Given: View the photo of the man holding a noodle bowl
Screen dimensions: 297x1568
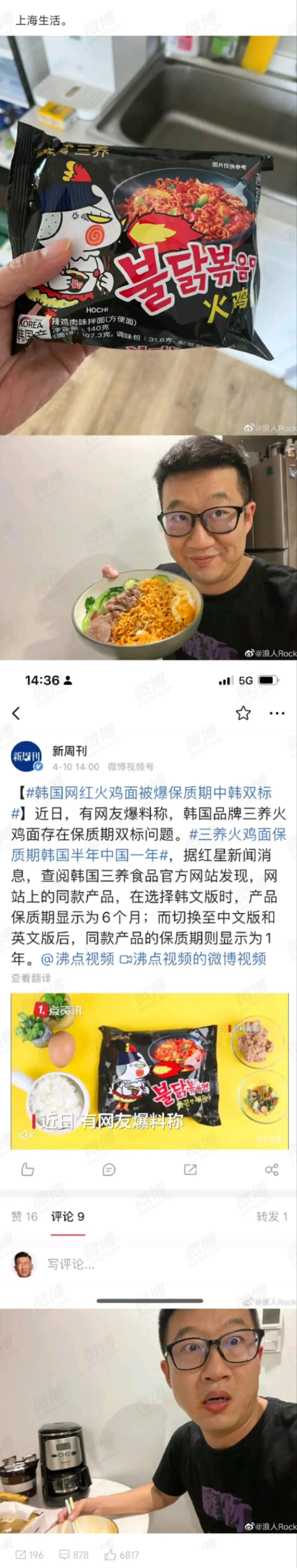Looking at the screenshot, I should [x=148, y=547].
